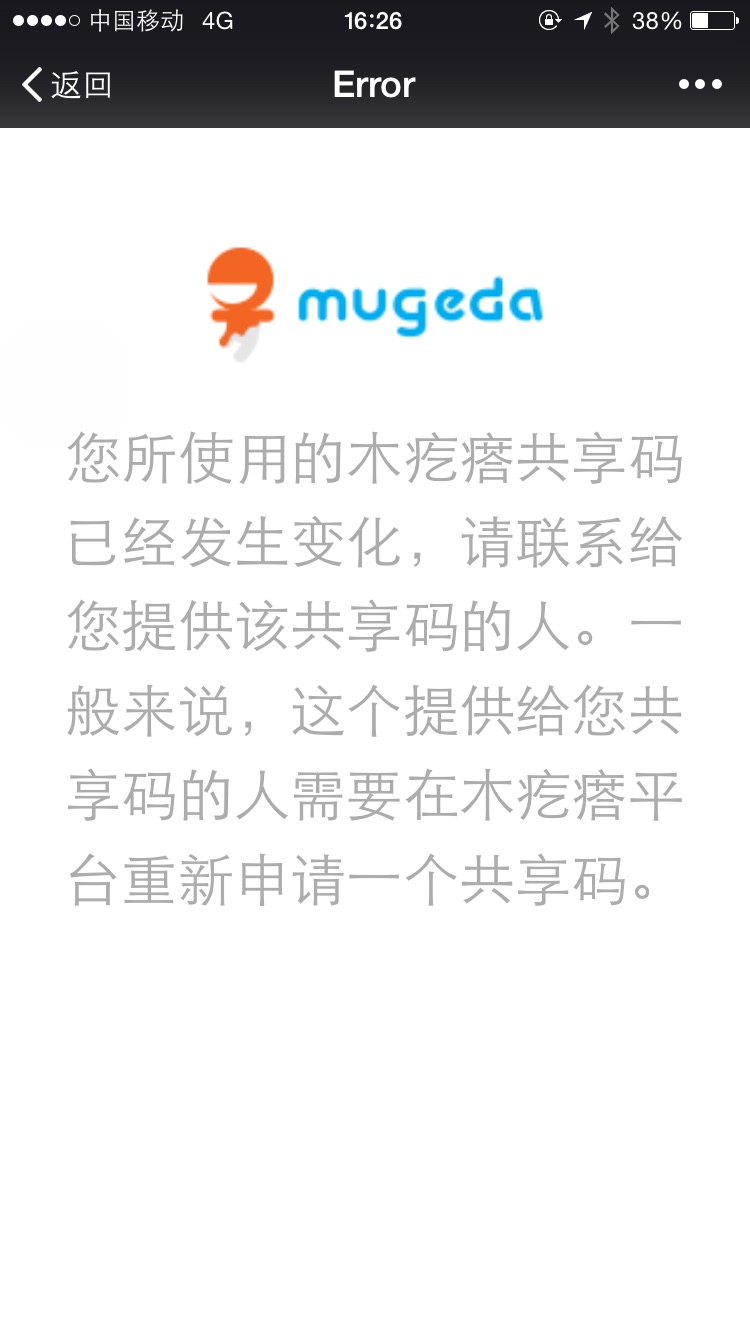Image resolution: width=750 pixels, height=1334 pixels.
Task: Go back using the 返回 button
Action: [x=66, y=85]
